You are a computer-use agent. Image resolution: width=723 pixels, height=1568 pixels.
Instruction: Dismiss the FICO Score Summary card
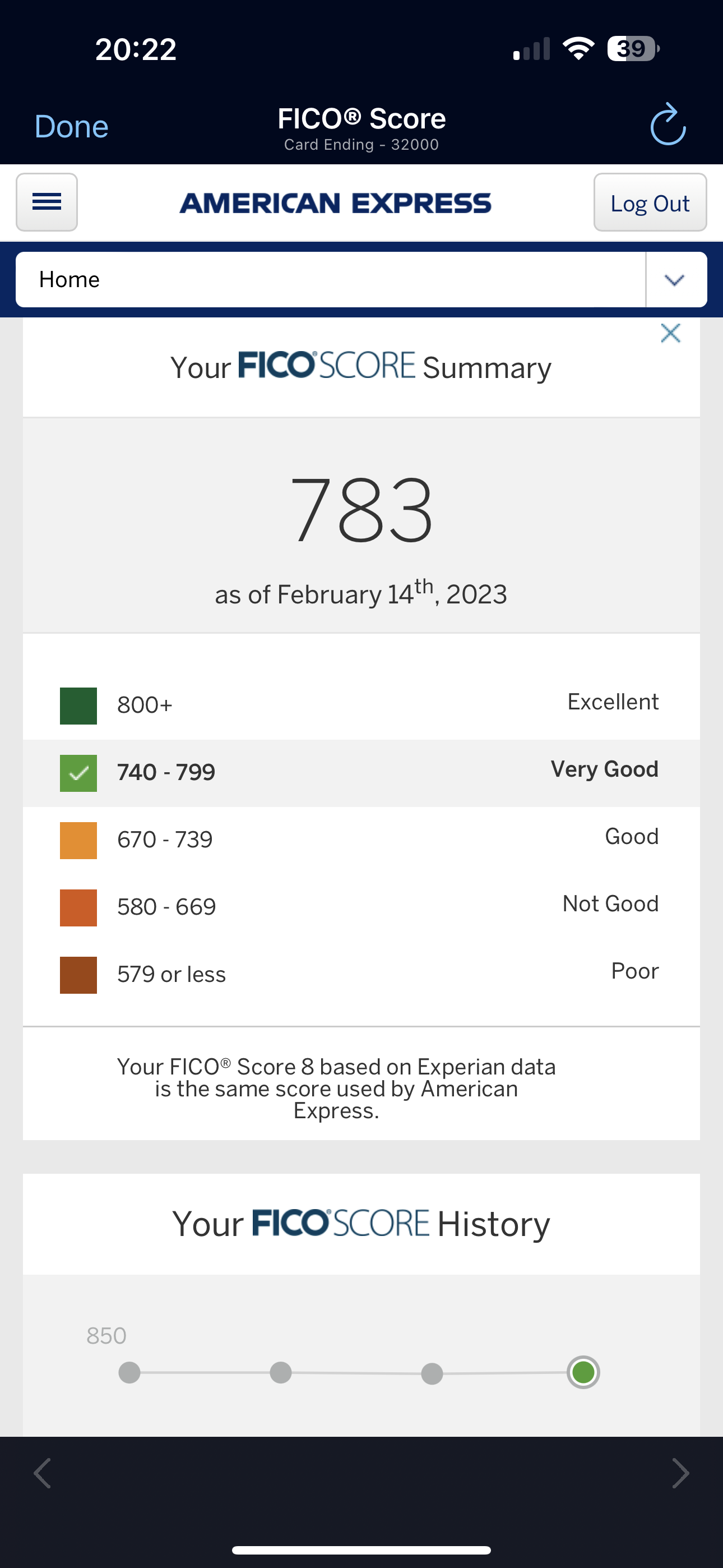click(x=671, y=333)
